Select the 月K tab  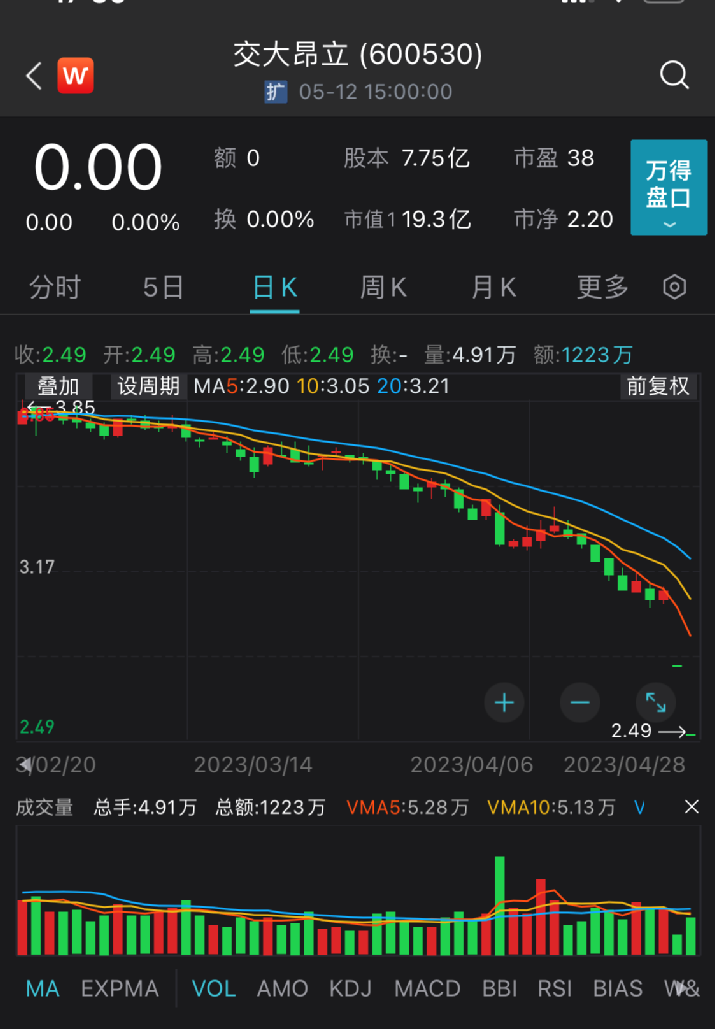pyautogui.click(x=493, y=288)
